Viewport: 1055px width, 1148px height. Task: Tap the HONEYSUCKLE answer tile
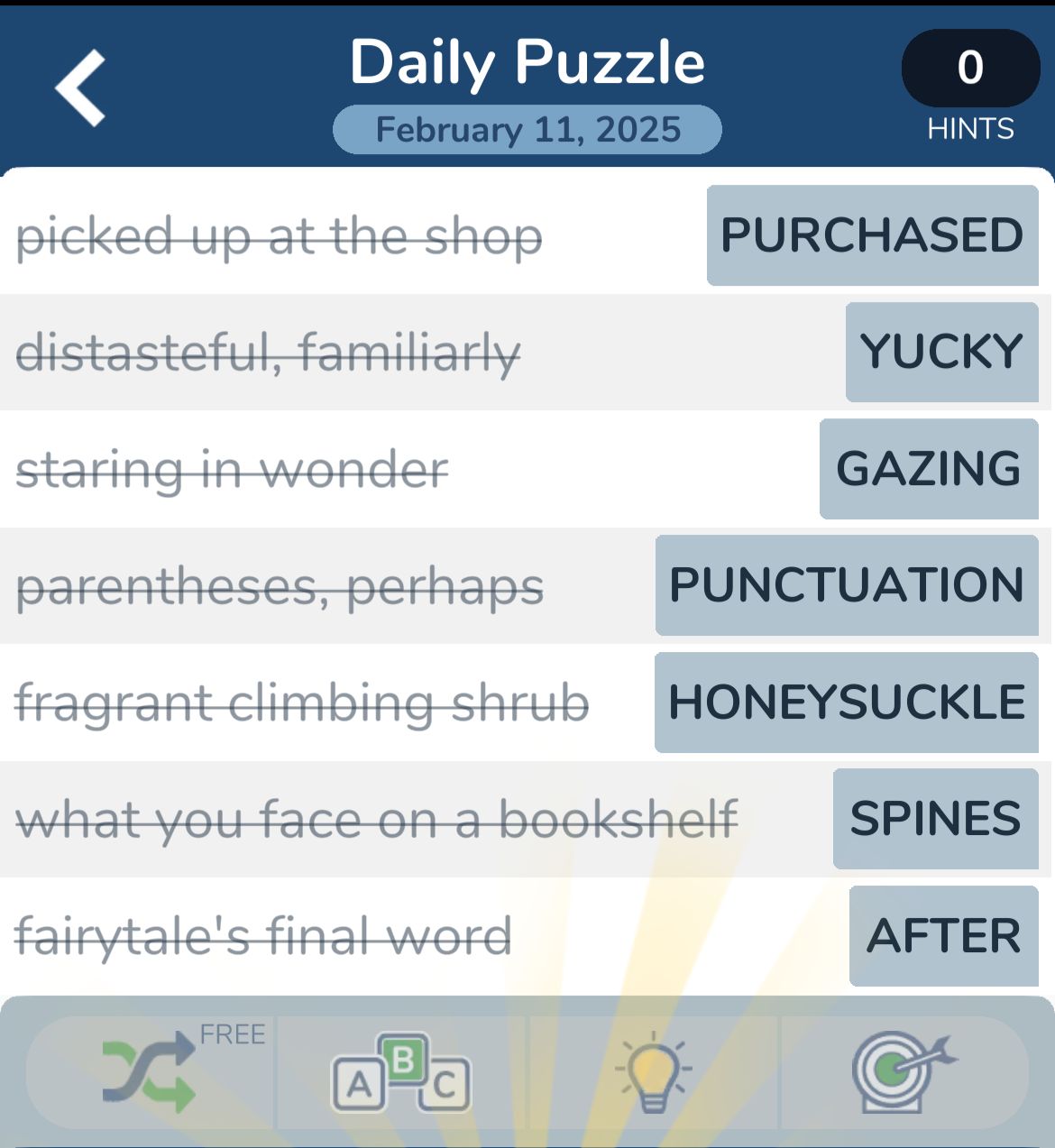click(x=847, y=703)
